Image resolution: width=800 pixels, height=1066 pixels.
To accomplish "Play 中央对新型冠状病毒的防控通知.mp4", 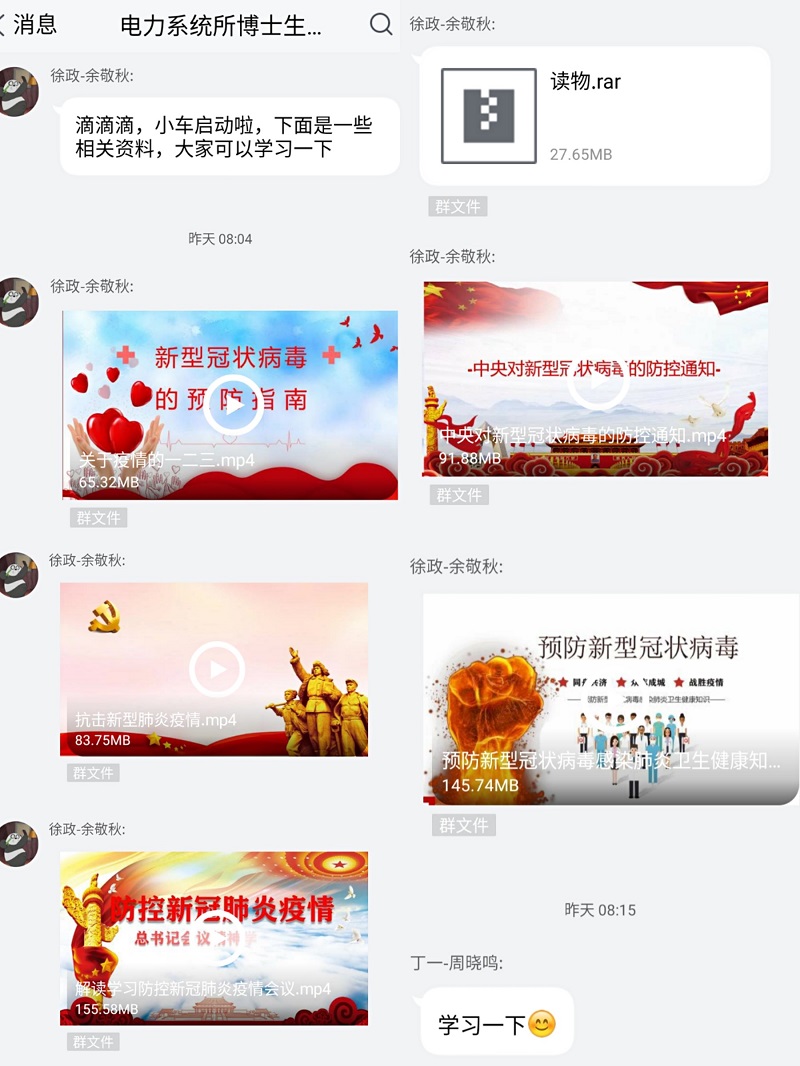I will pyautogui.click(x=597, y=380).
